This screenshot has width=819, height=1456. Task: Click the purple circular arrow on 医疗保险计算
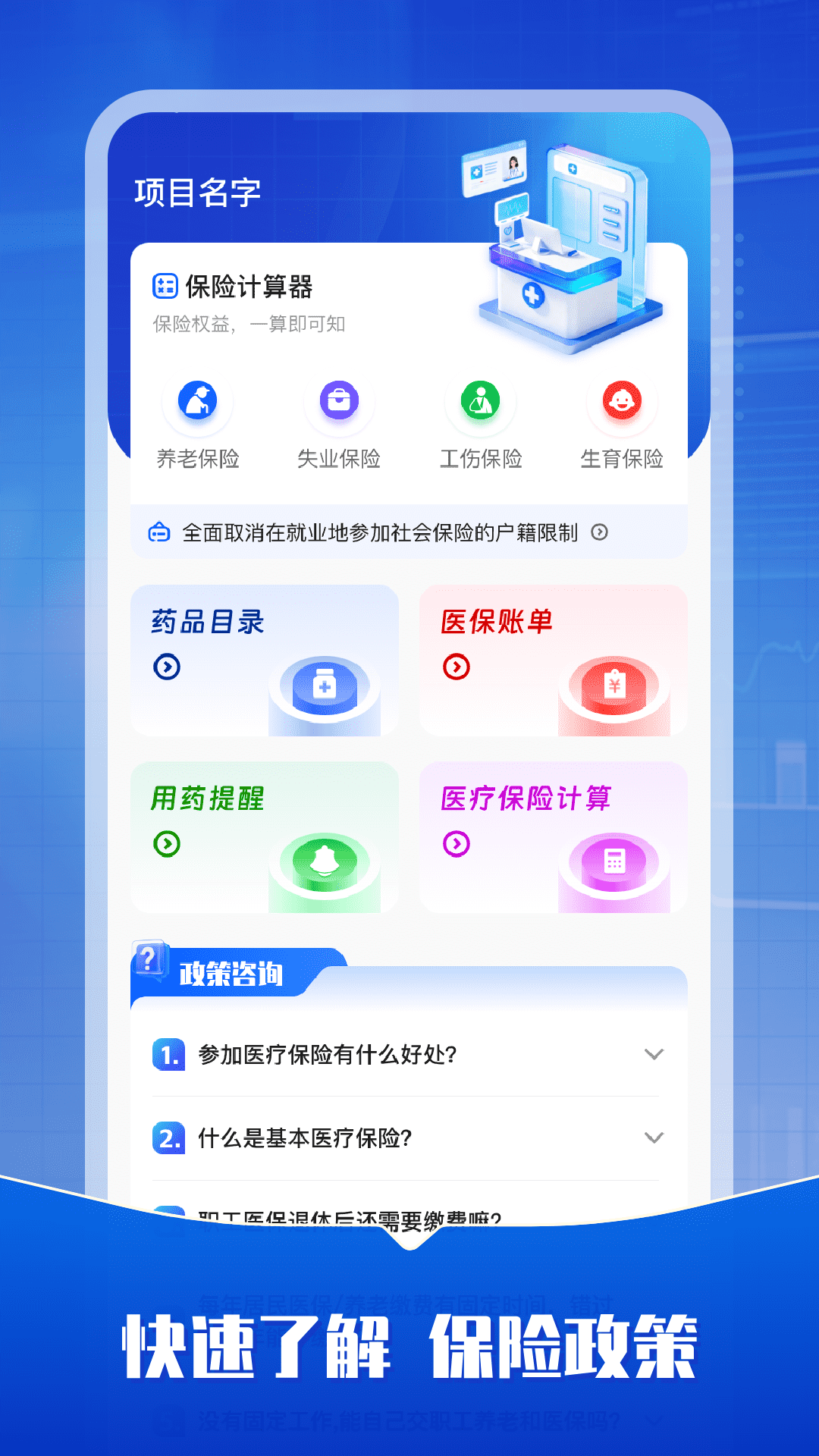point(457,844)
